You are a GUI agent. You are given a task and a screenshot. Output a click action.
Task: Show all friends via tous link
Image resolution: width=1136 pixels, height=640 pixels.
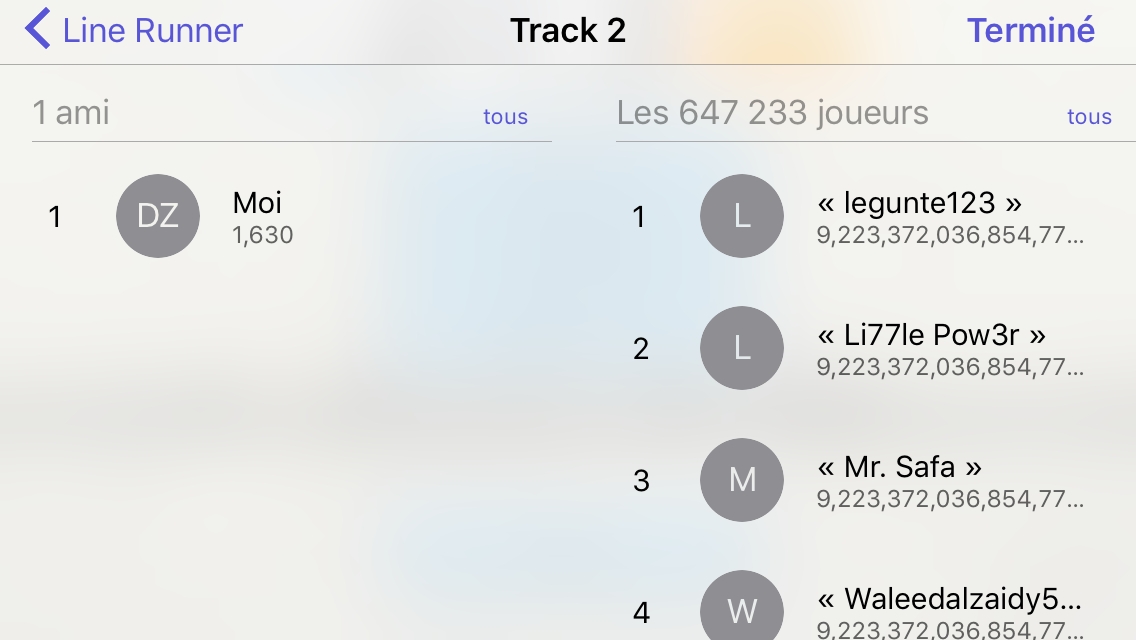pos(505,117)
